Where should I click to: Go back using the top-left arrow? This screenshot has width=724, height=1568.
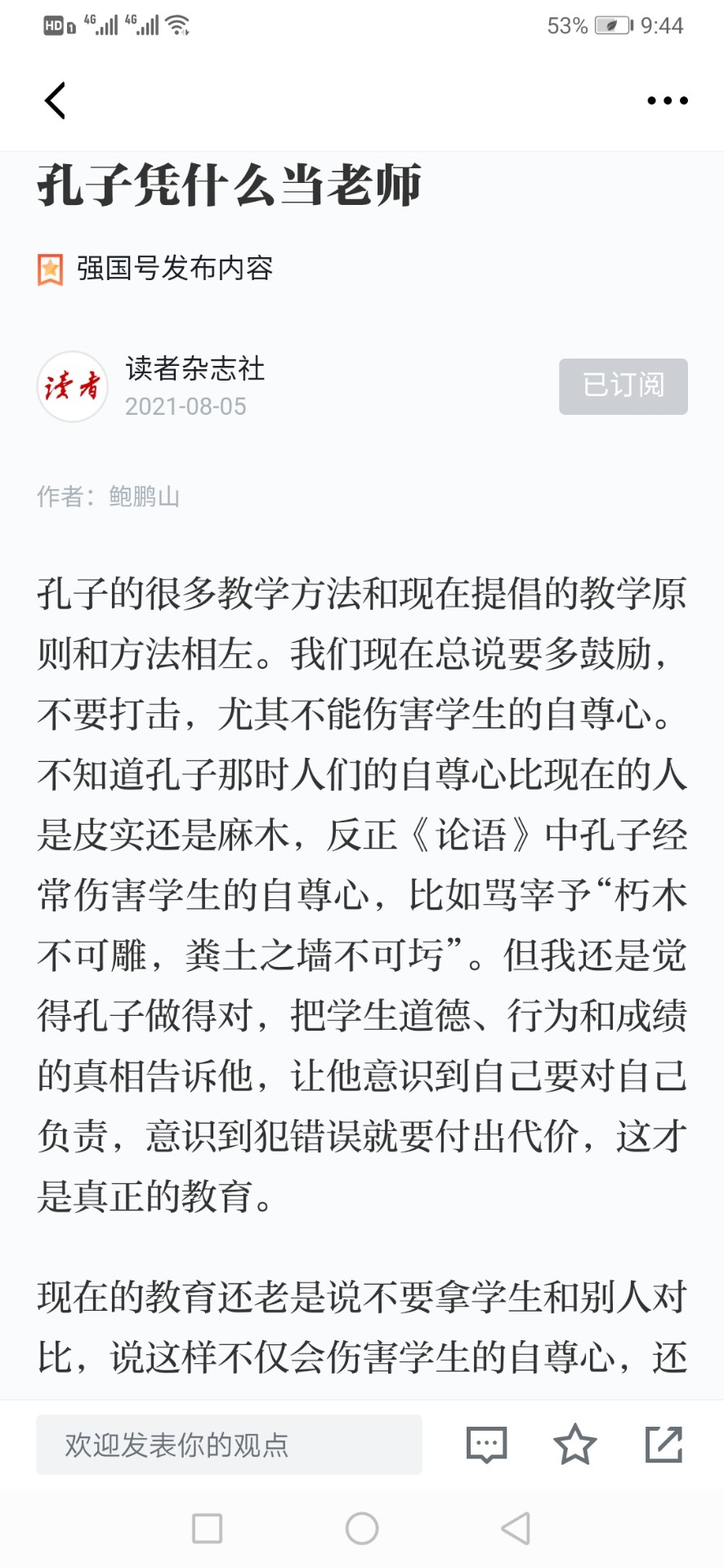click(55, 100)
